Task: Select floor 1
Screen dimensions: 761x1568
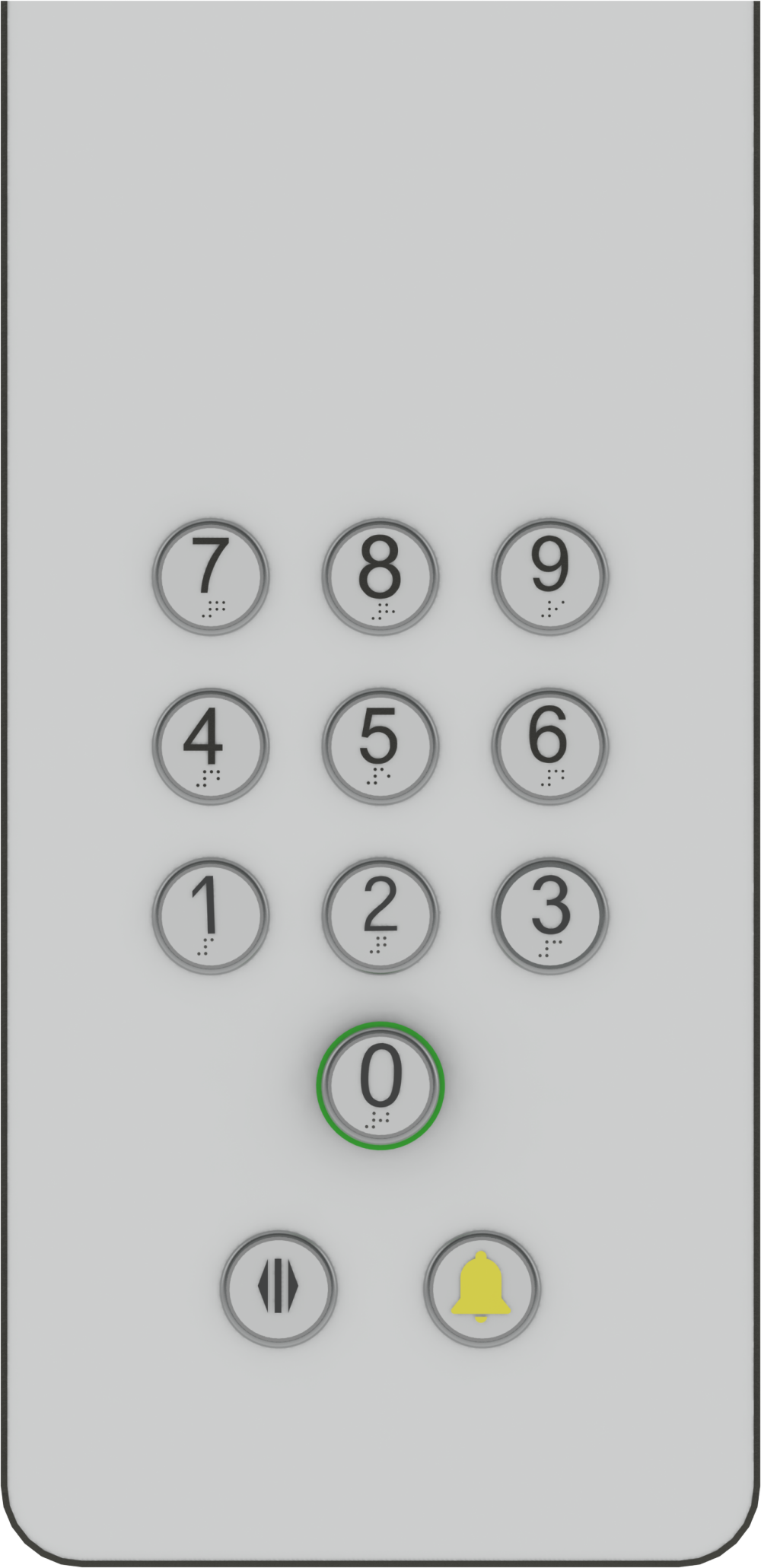Action: click(x=211, y=915)
